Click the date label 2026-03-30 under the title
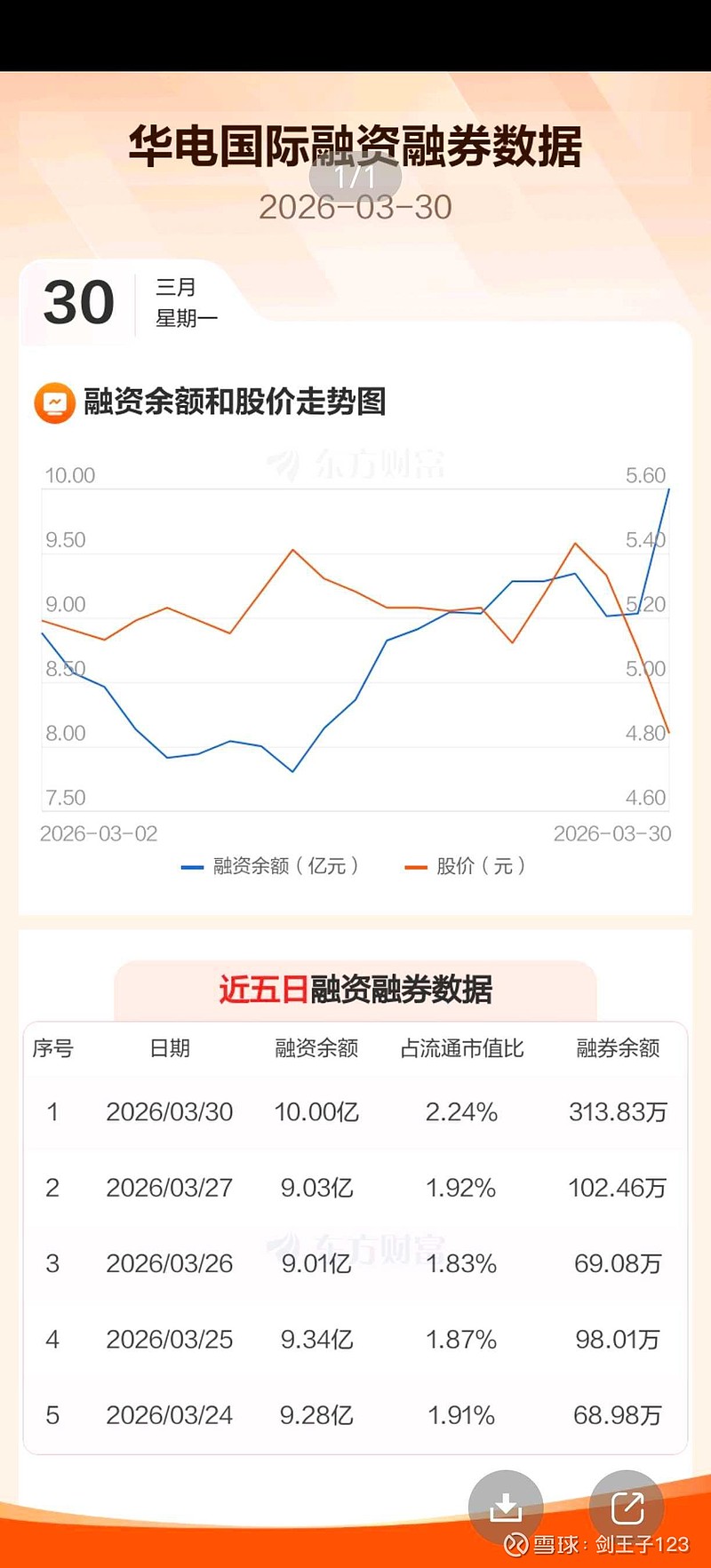The width and height of the screenshot is (711, 1568). coord(355,207)
